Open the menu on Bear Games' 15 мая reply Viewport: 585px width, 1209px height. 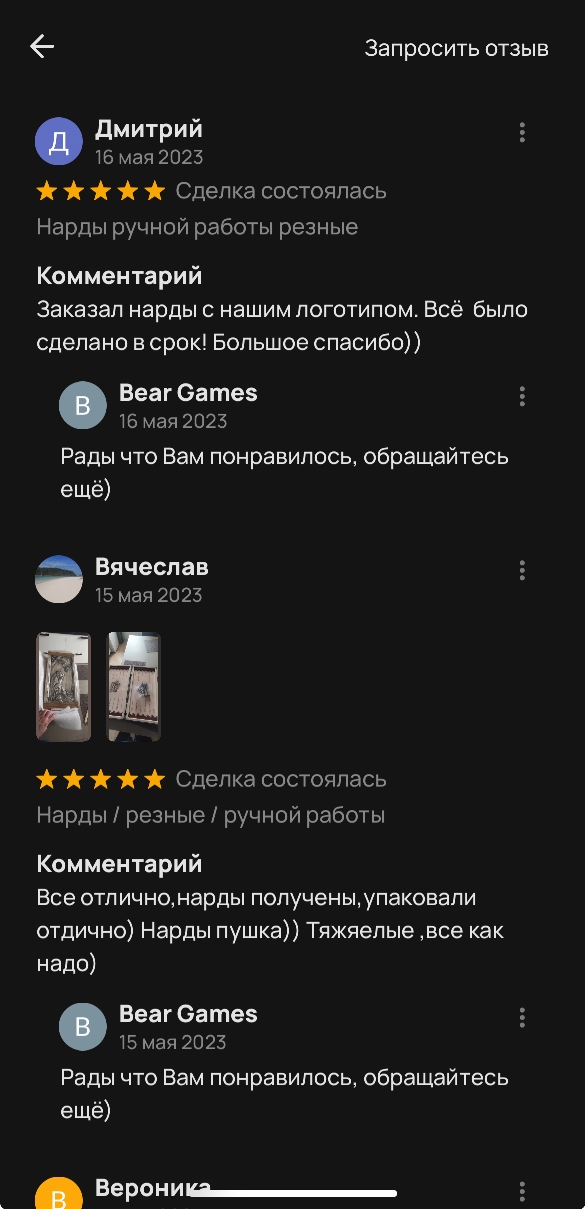click(x=522, y=1017)
